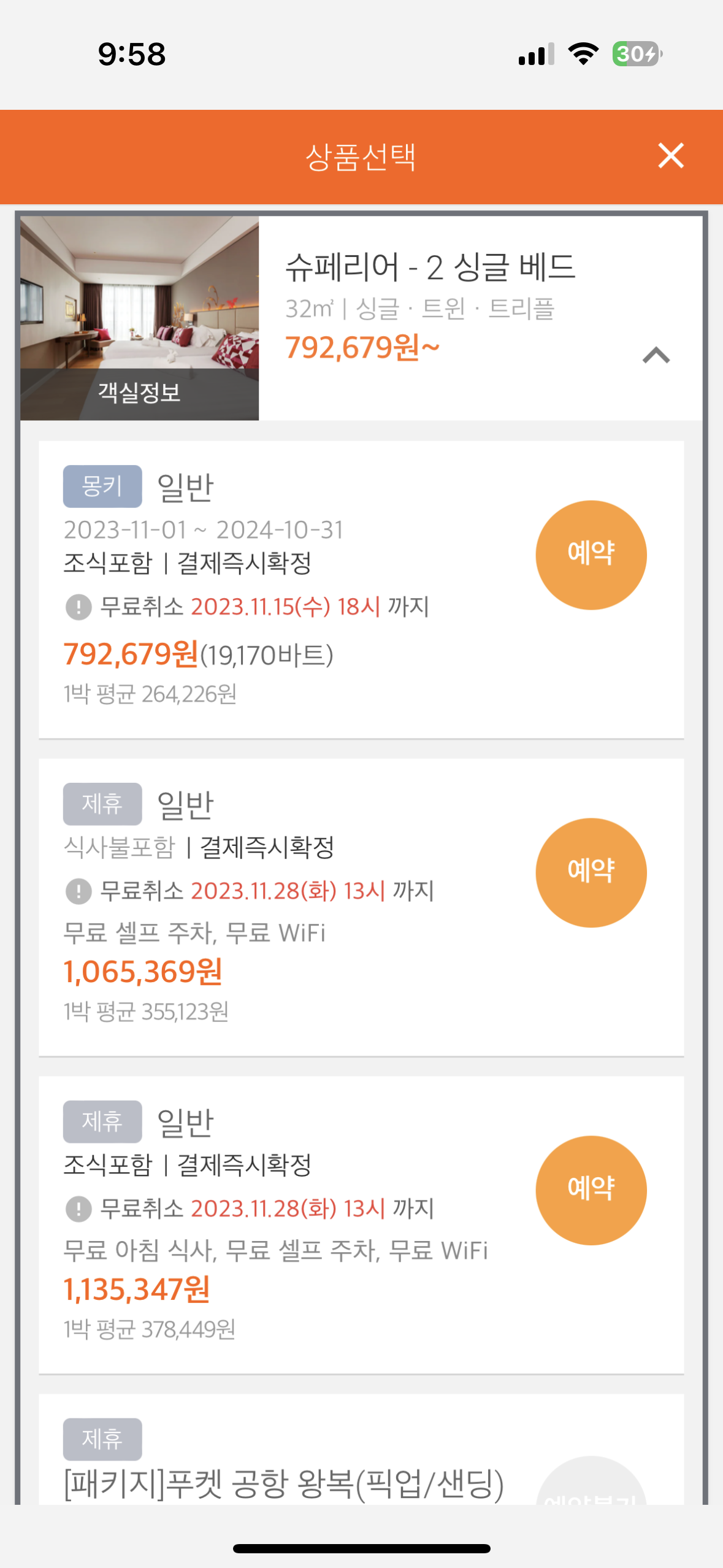Reserve the 1,065,369원 no-meal rate
Image resolution: width=723 pixels, height=1568 pixels.
pyautogui.click(x=591, y=872)
